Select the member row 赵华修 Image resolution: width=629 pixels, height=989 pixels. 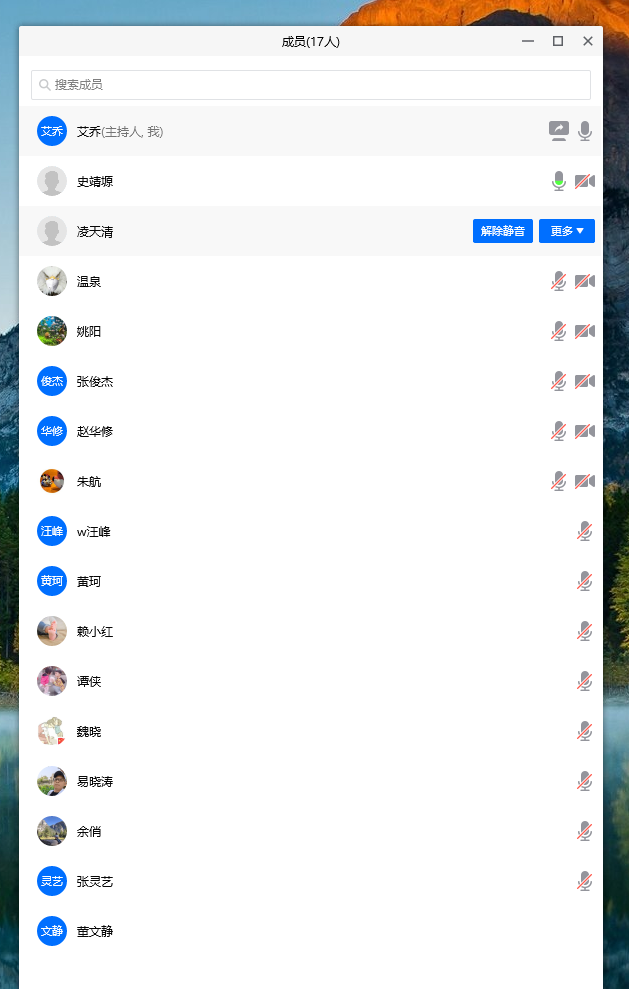coord(300,431)
